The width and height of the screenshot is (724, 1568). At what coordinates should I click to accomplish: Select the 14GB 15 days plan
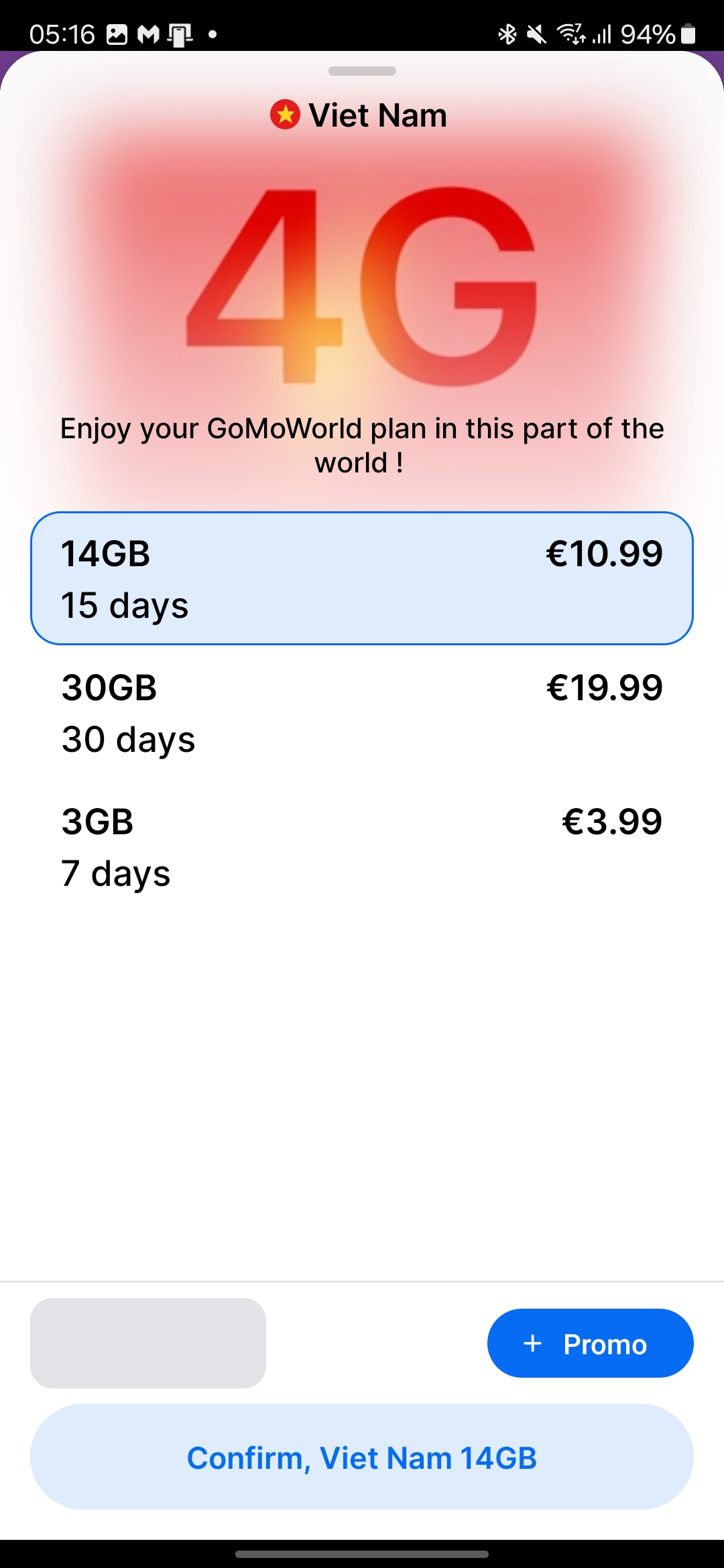pos(362,578)
